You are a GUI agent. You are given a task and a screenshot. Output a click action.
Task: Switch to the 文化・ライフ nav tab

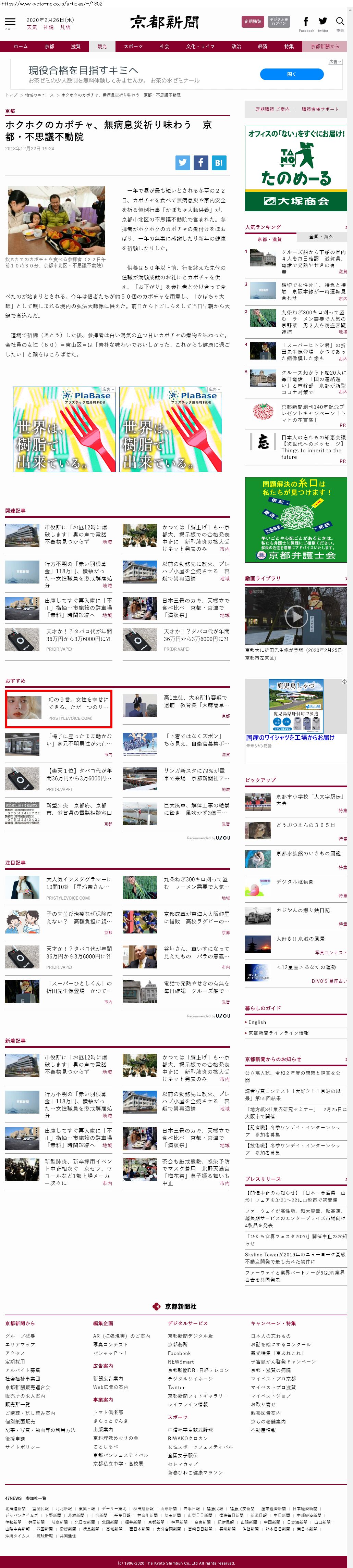(200, 46)
